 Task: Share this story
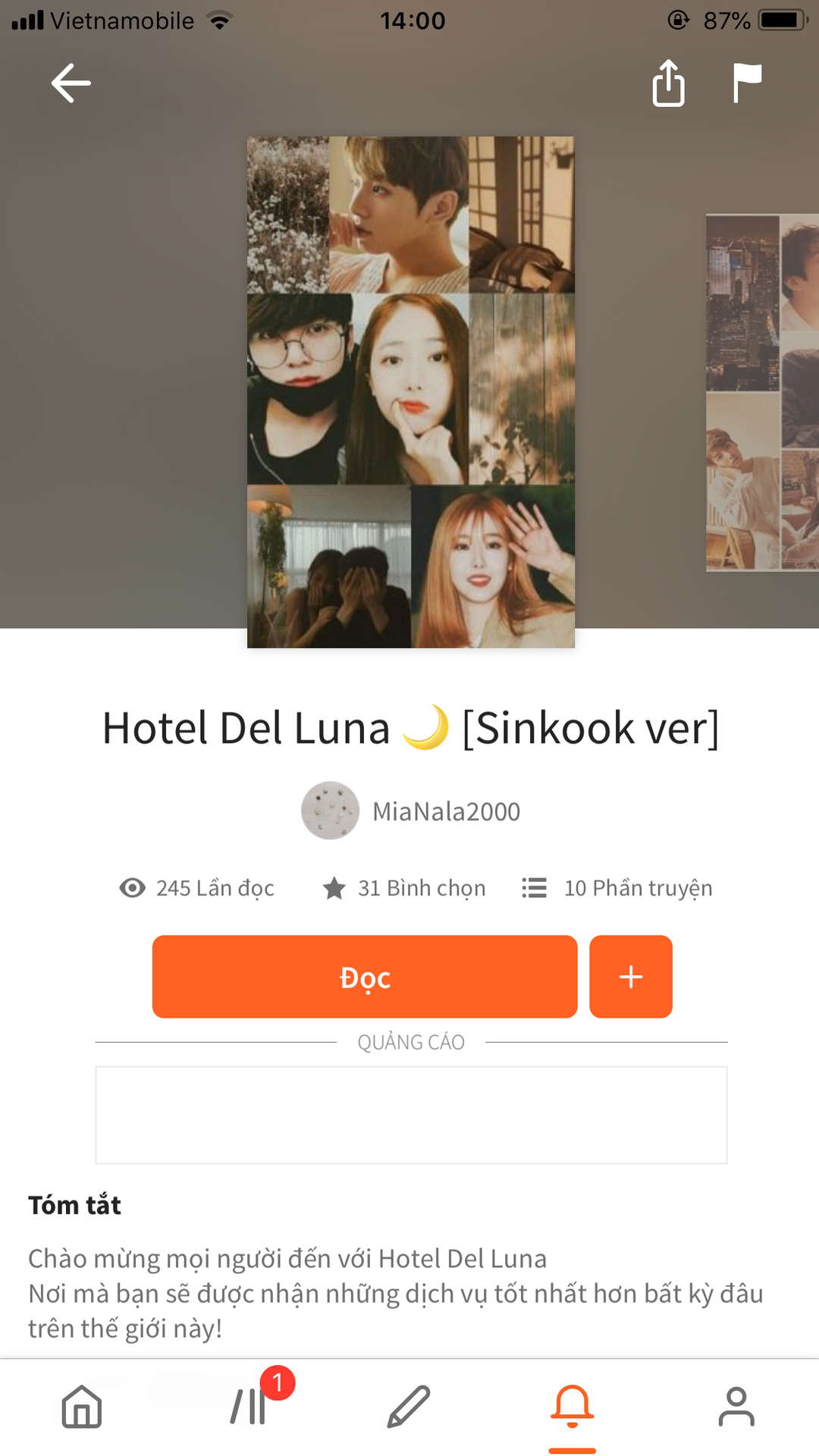pos(668,83)
